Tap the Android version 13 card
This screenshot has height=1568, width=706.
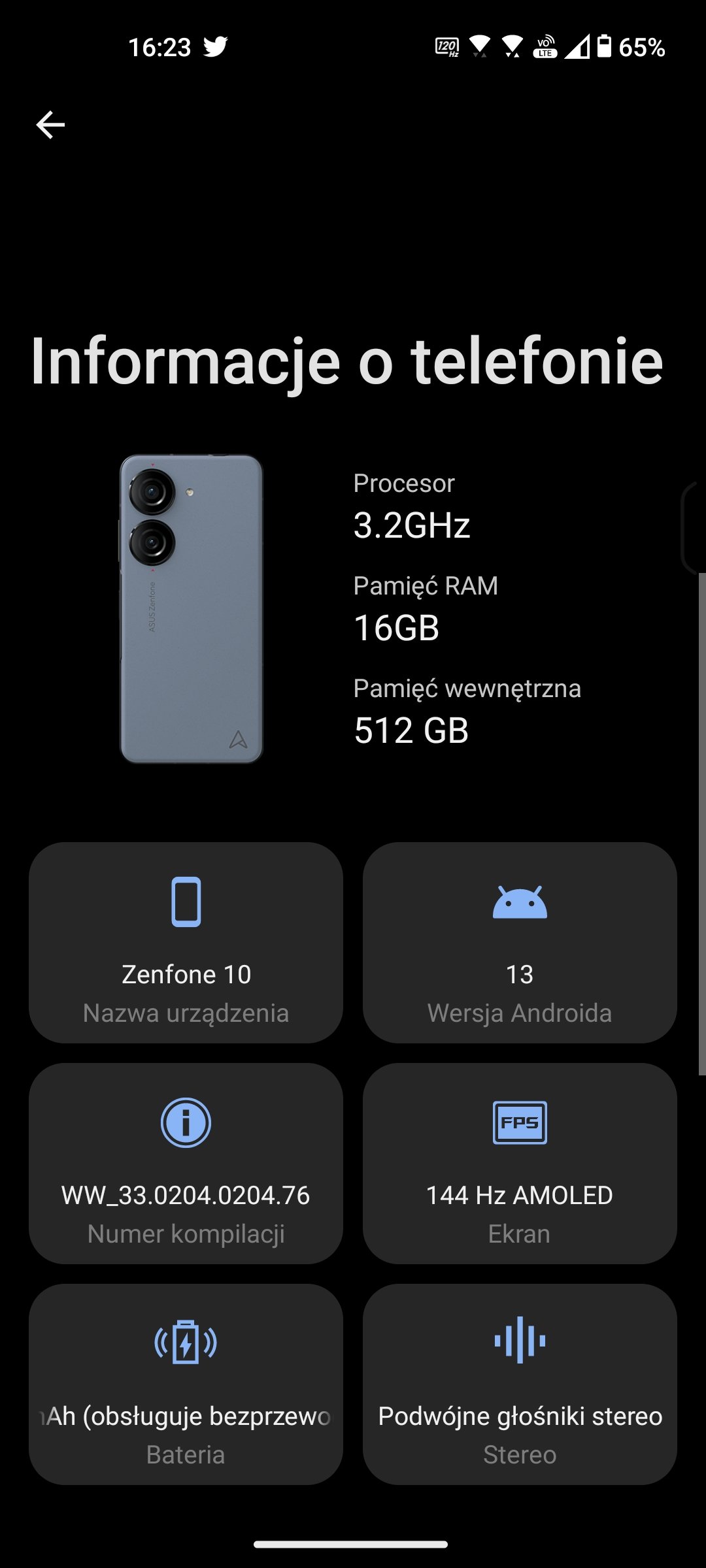point(520,943)
